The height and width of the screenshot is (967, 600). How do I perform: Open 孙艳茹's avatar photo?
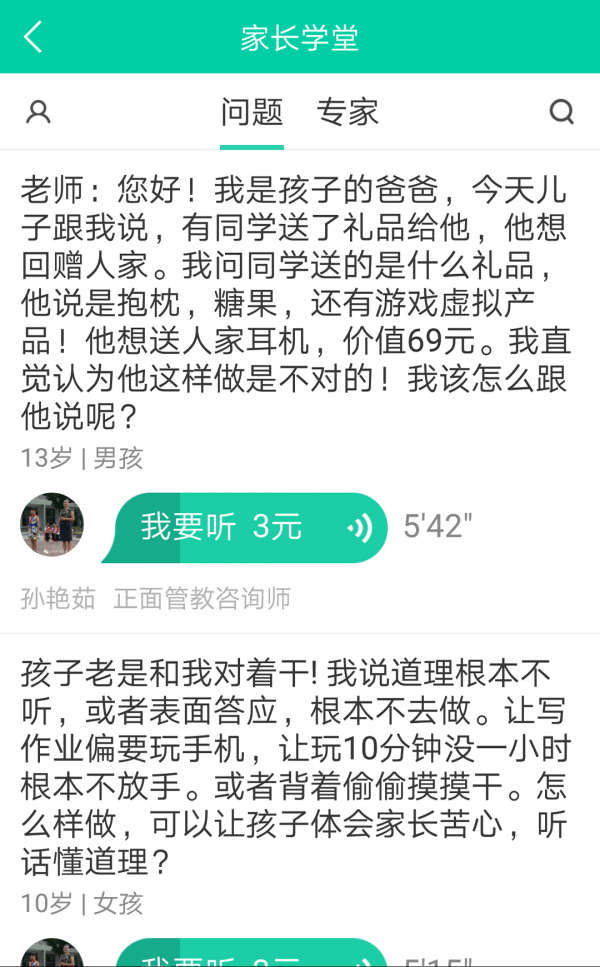tap(52, 525)
